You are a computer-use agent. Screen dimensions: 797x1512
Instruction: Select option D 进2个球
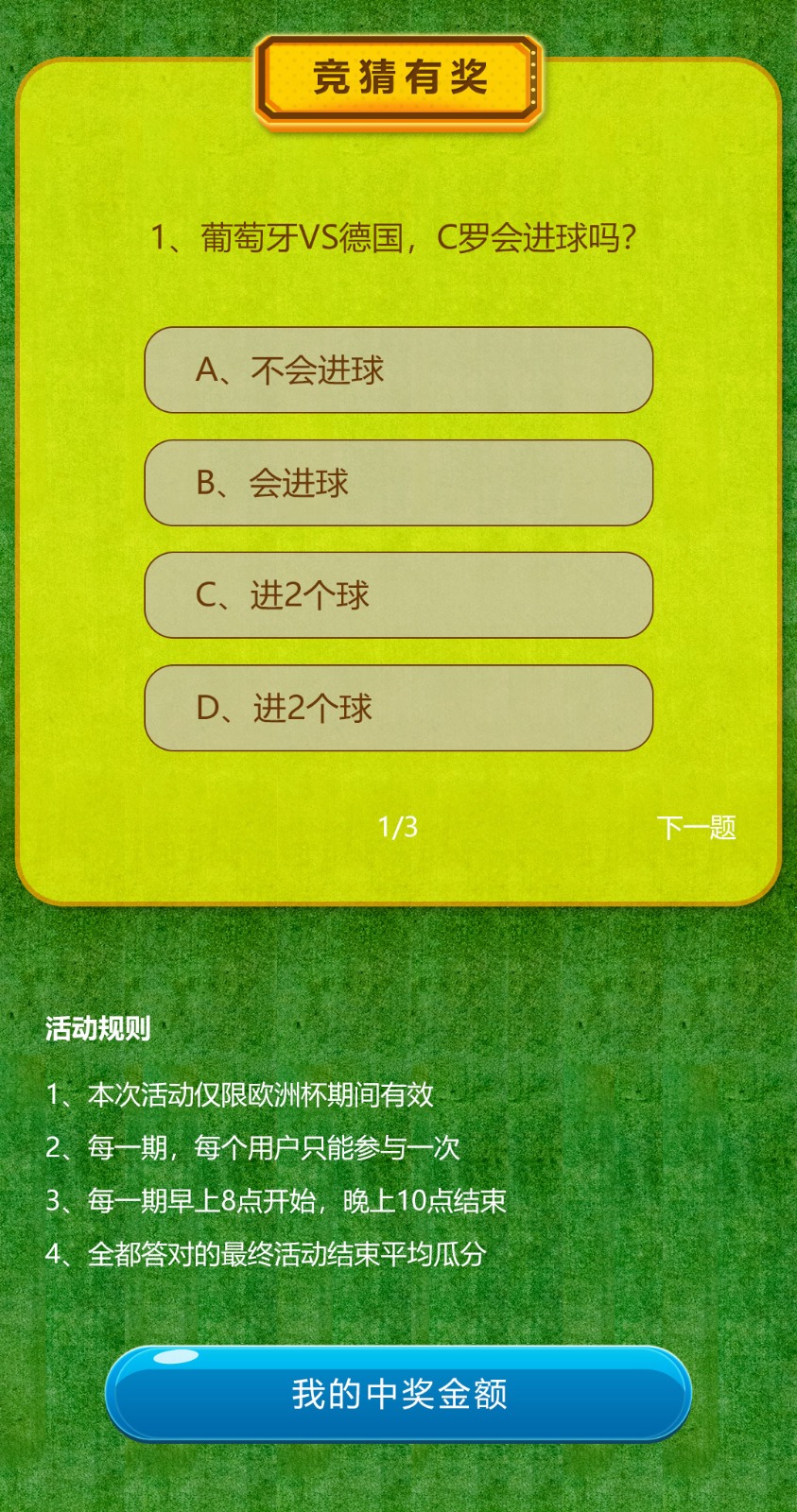click(x=398, y=708)
